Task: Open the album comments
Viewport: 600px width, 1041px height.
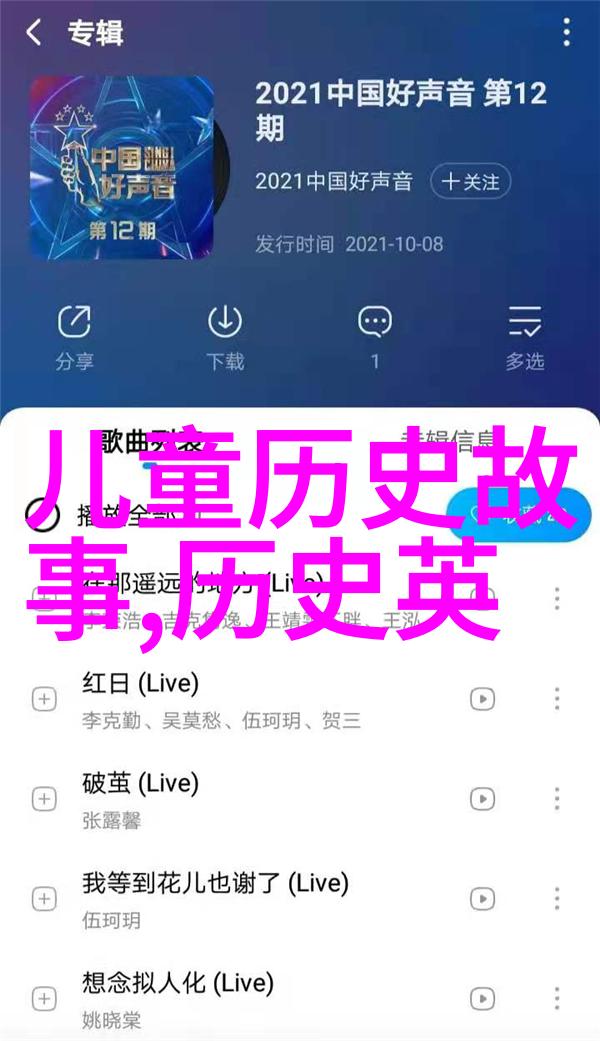Action: click(x=375, y=335)
